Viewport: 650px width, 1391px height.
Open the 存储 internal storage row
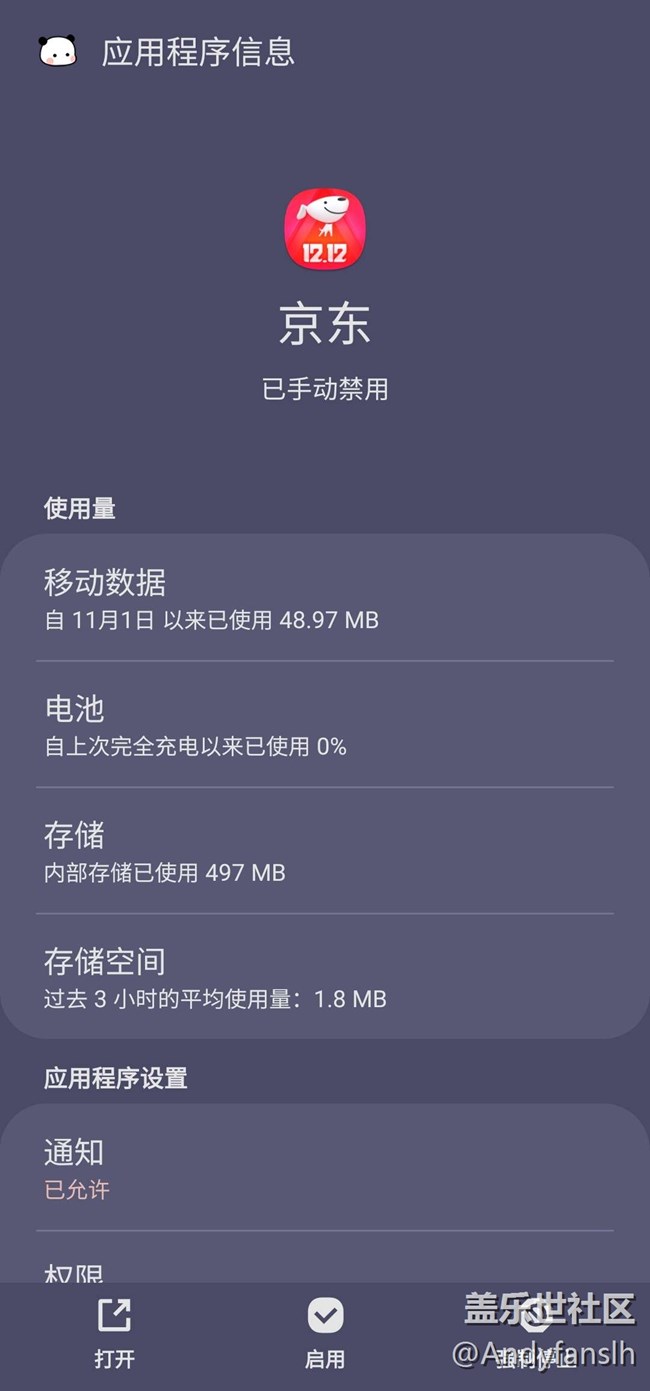(x=324, y=851)
